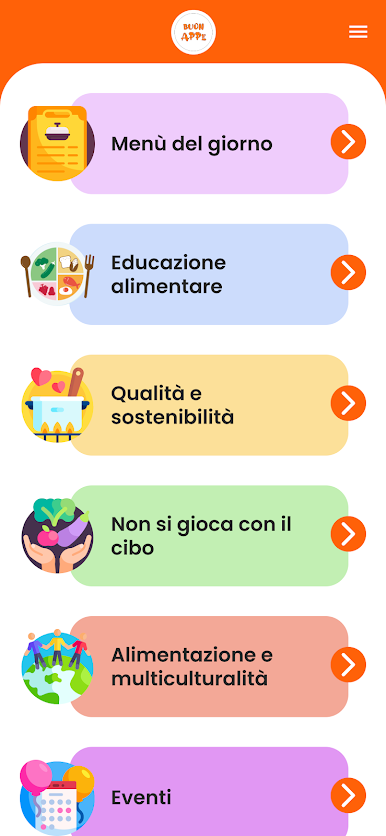Screen dimensions: 386x836
Task: Tap the arrow next to Educazione alimentare
Action: click(348, 272)
